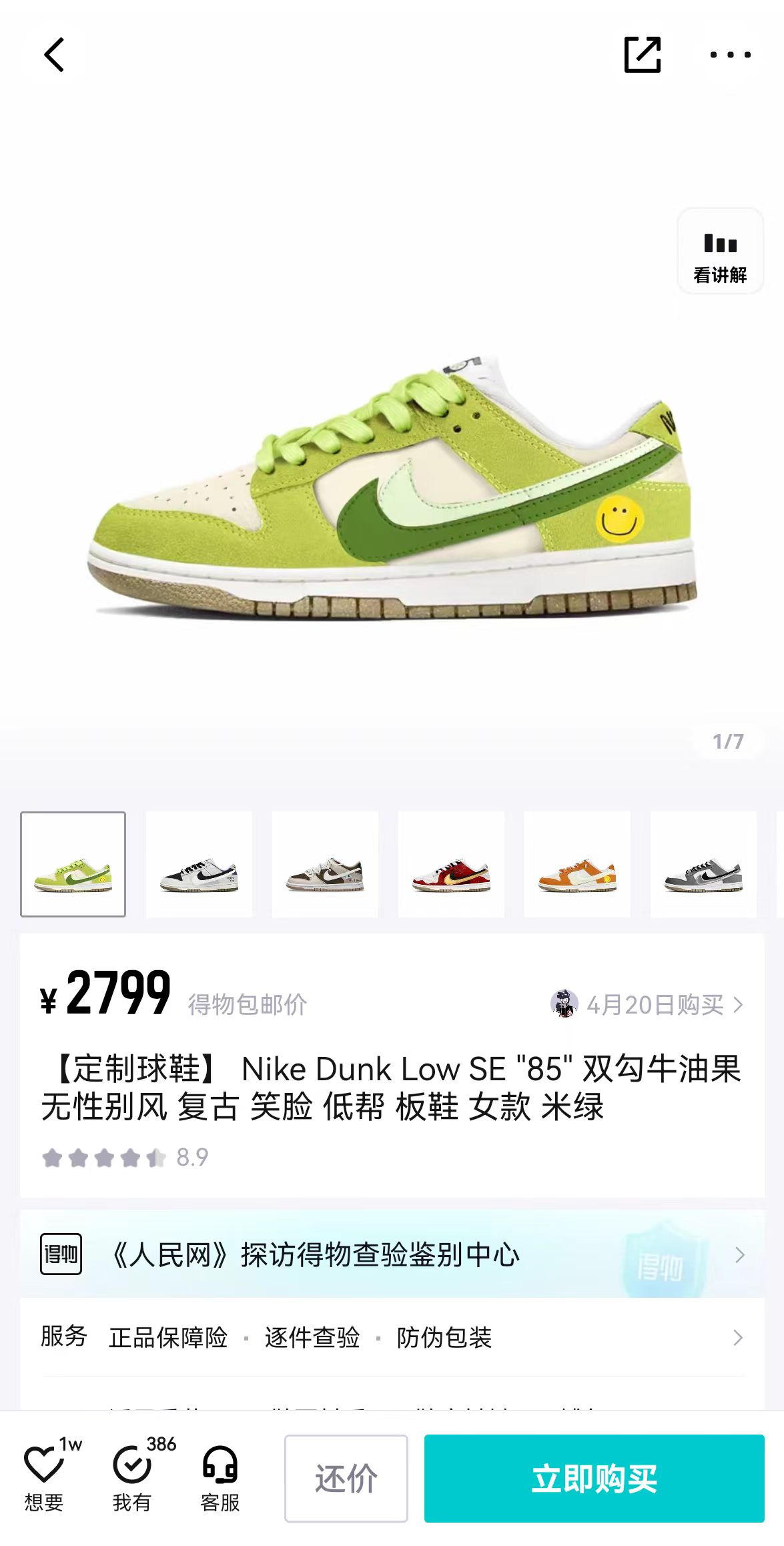Viewport: 784px width, 1546px height.
Task: Tap 立即购买 to buy now
Action: pos(594,1479)
